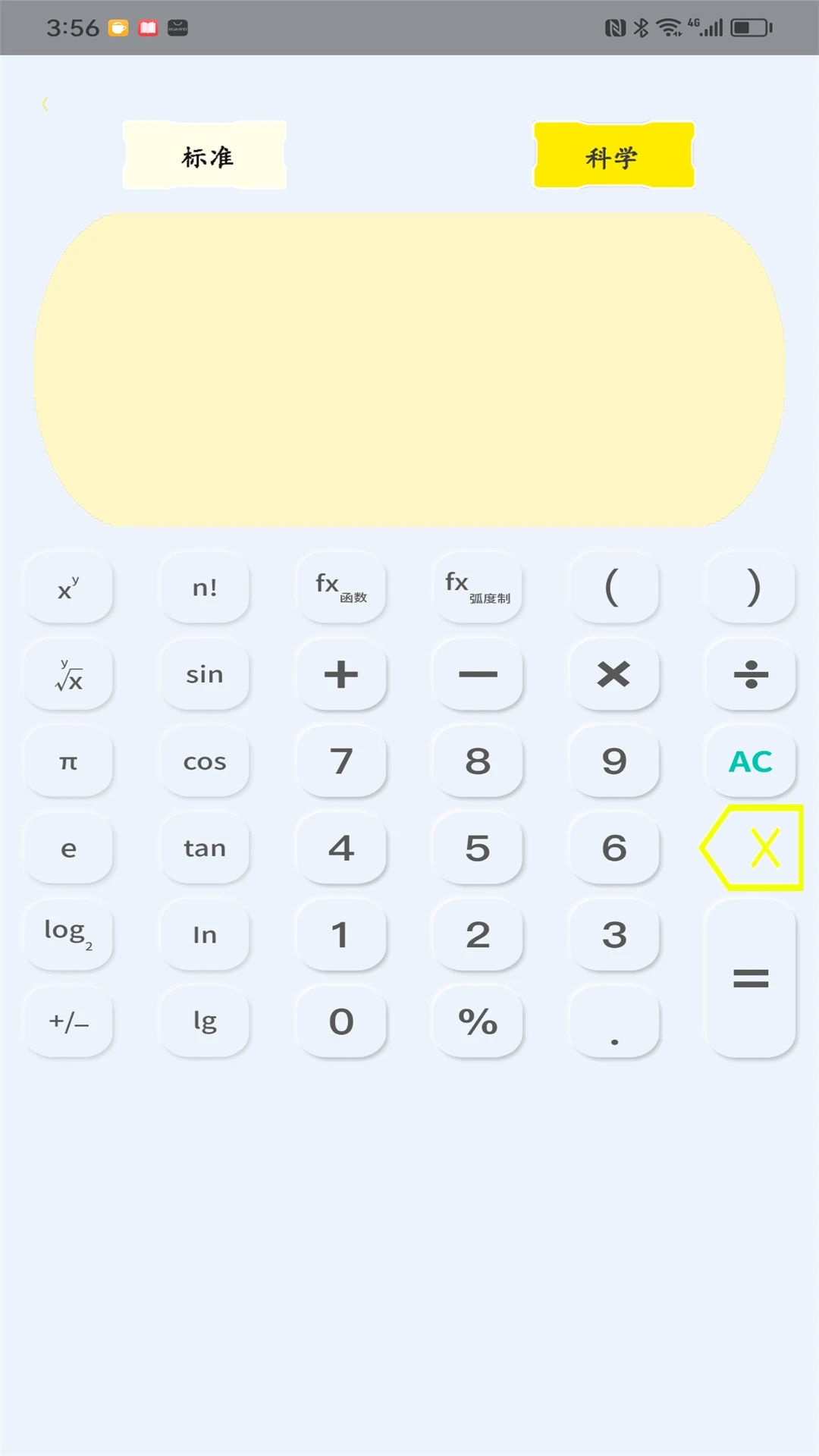Toggle the fx 弧度制 radian mode key

tap(478, 588)
